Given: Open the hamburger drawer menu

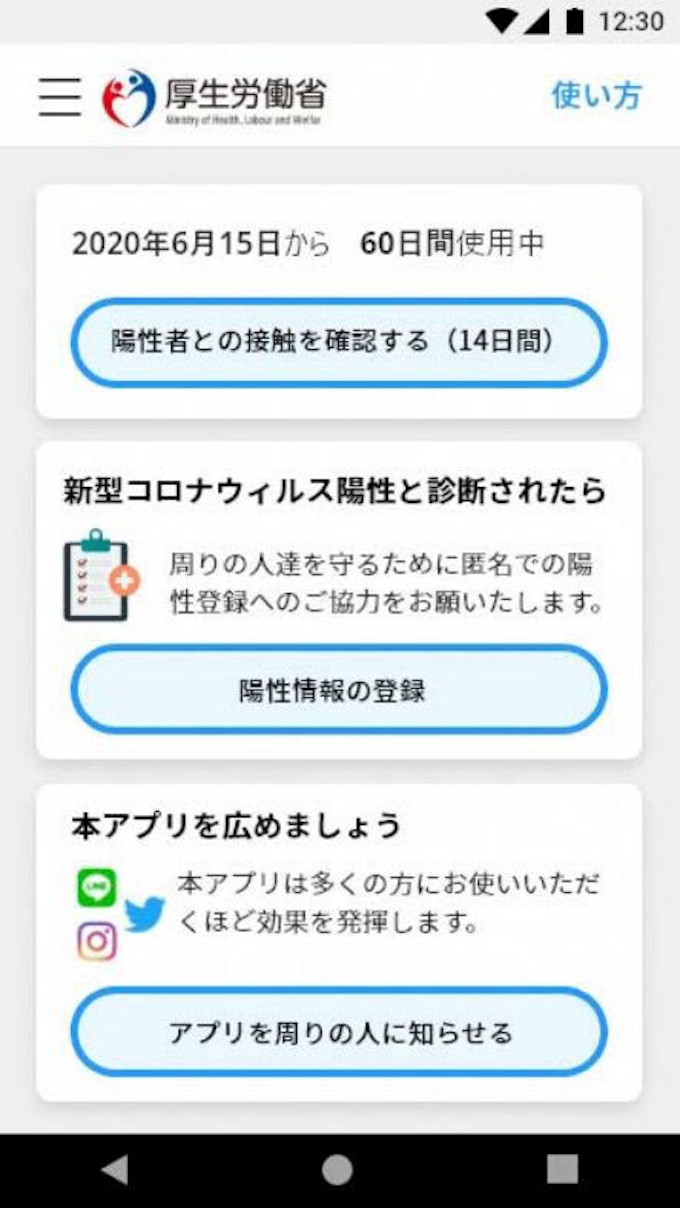Looking at the screenshot, I should click(x=60, y=96).
